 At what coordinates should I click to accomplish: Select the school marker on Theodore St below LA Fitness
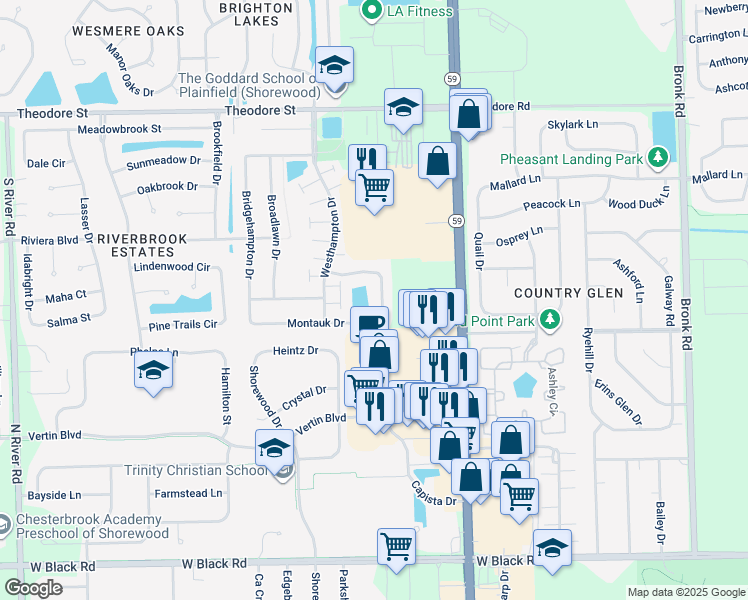coord(403,108)
